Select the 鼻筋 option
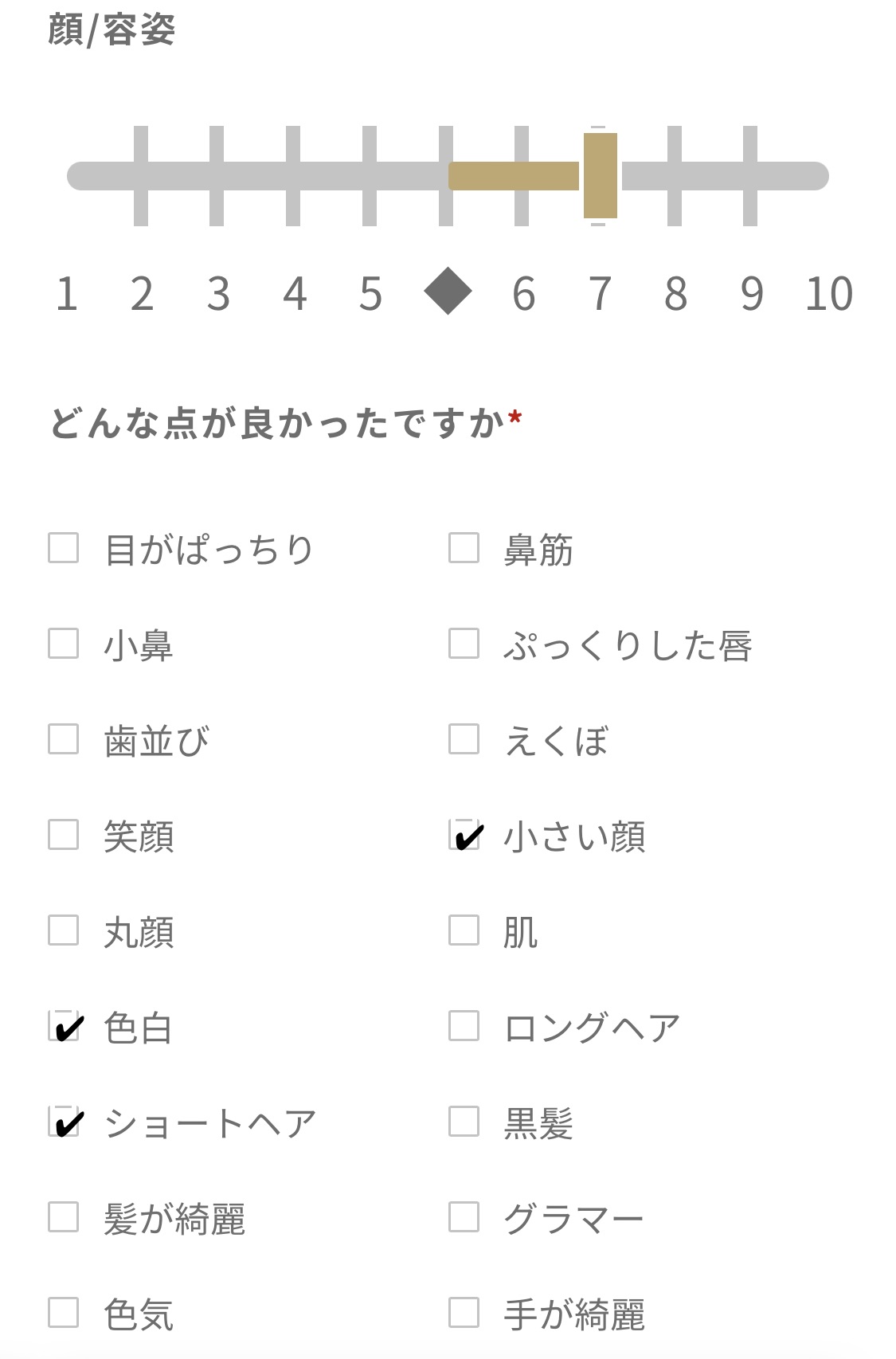Image resolution: width=896 pixels, height=1359 pixels. tap(464, 548)
